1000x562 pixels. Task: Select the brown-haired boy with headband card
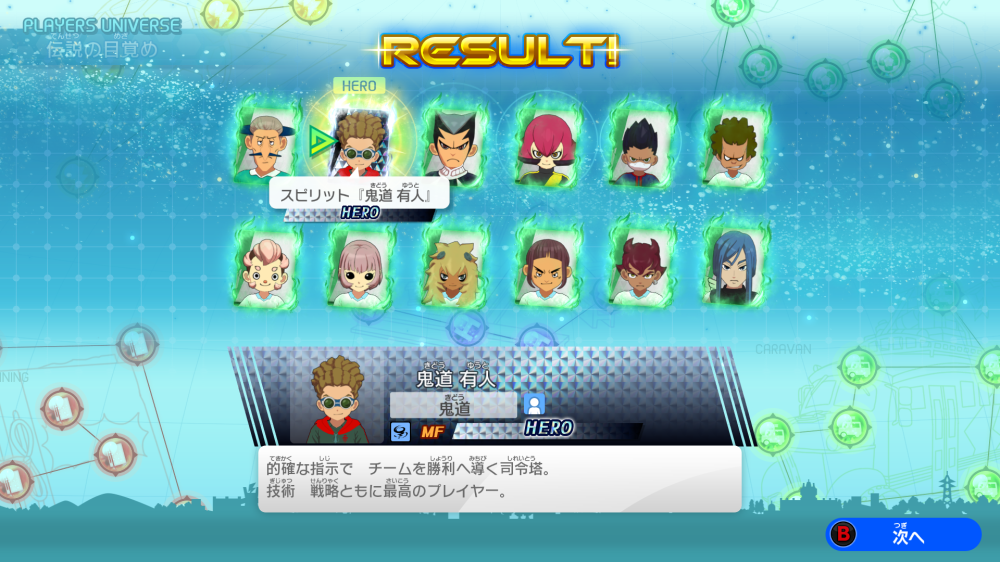pyautogui.click(x=546, y=268)
